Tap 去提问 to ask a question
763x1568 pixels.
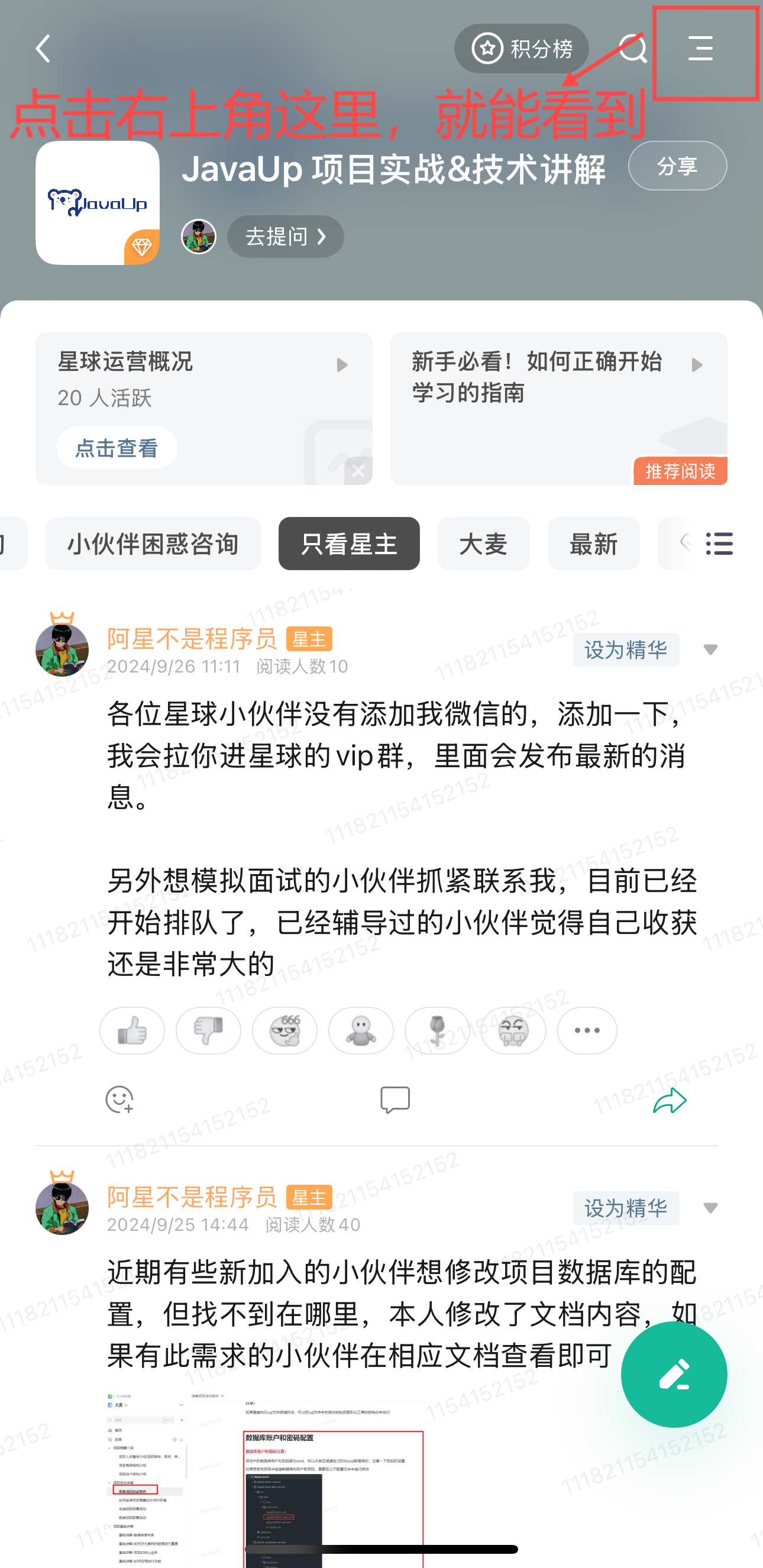[285, 237]
